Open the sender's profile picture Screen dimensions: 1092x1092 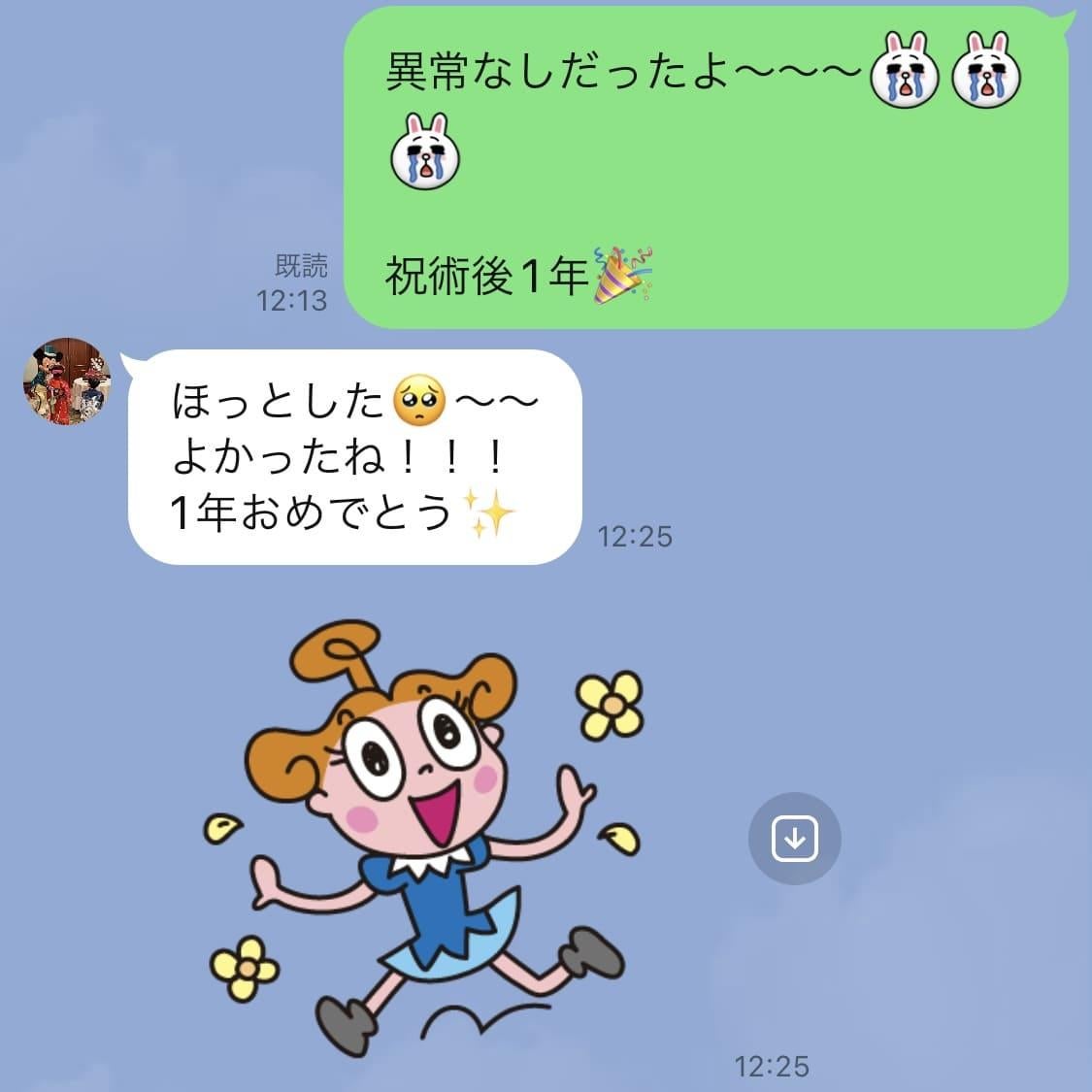(67, 381)
